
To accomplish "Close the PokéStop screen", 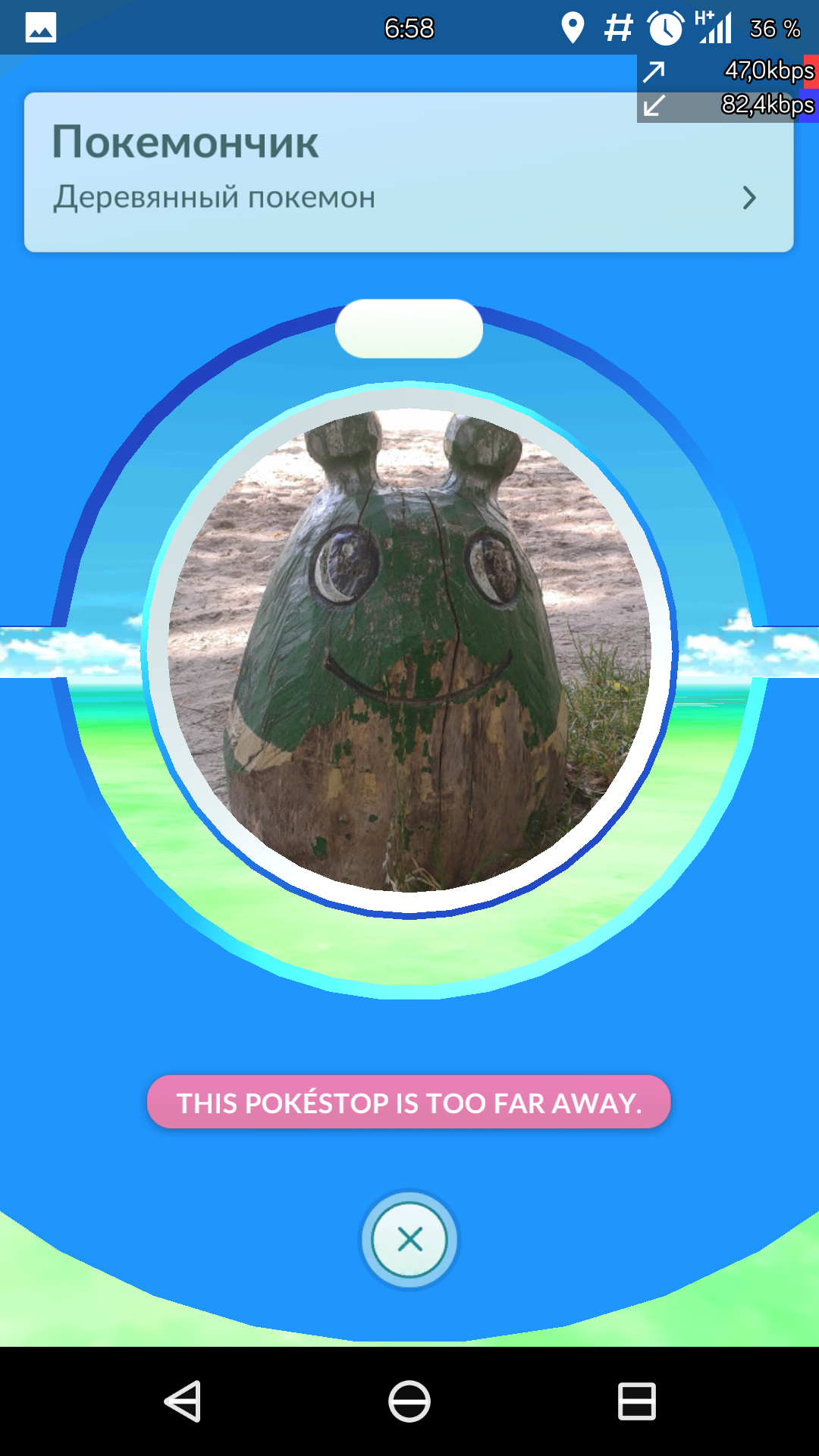I will [409, 1240].
